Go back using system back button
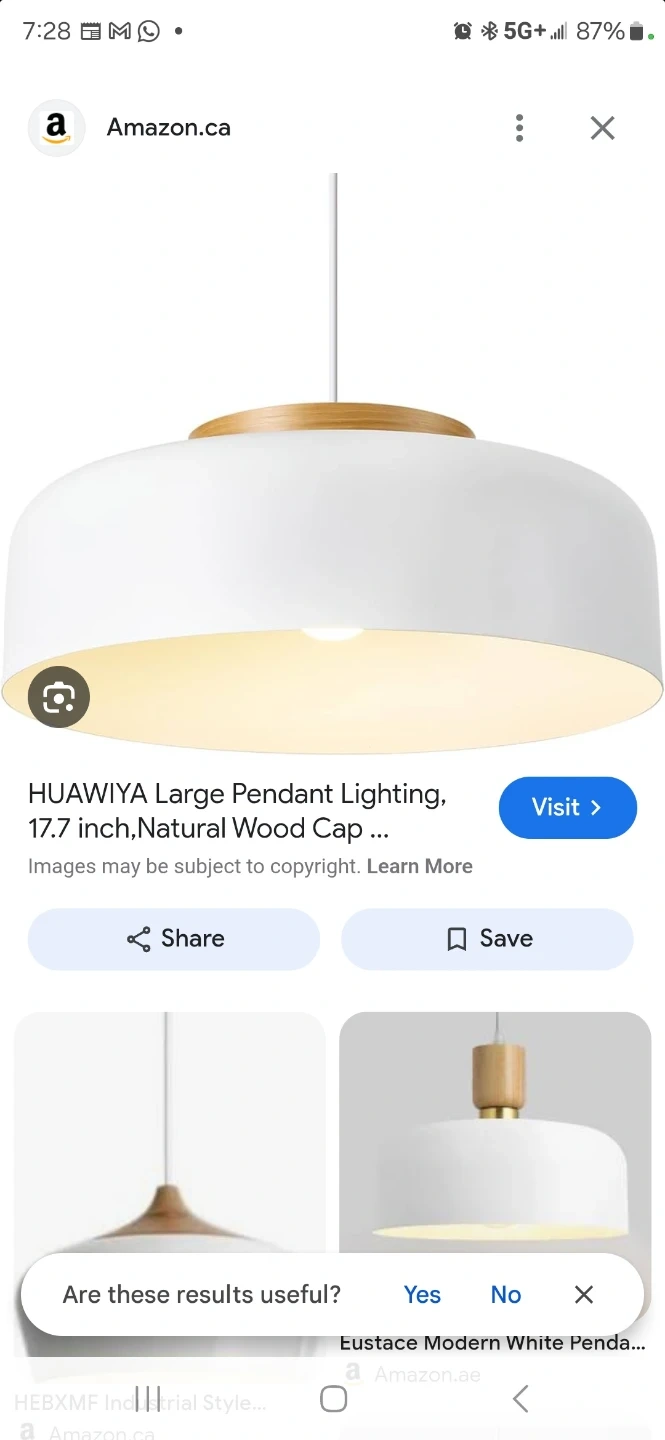The height and width of the screenshot is (1440, 665). pyautogui.click(x=520, y=1398)
